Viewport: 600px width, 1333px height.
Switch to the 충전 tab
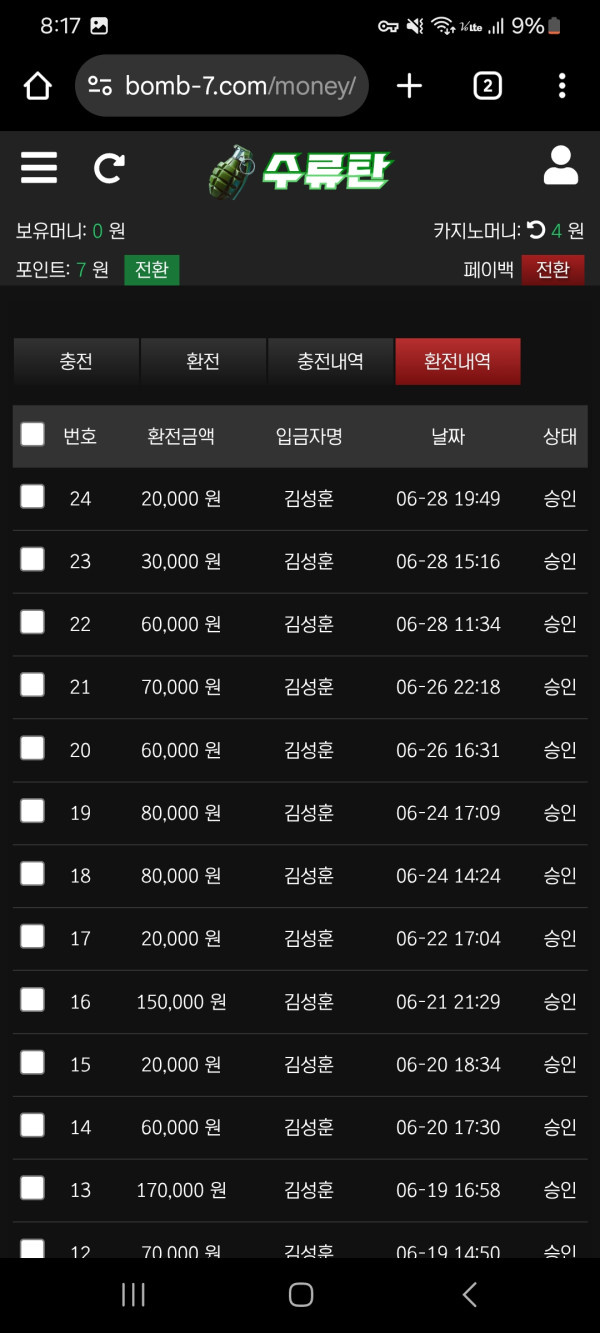(x=76, y=361)
